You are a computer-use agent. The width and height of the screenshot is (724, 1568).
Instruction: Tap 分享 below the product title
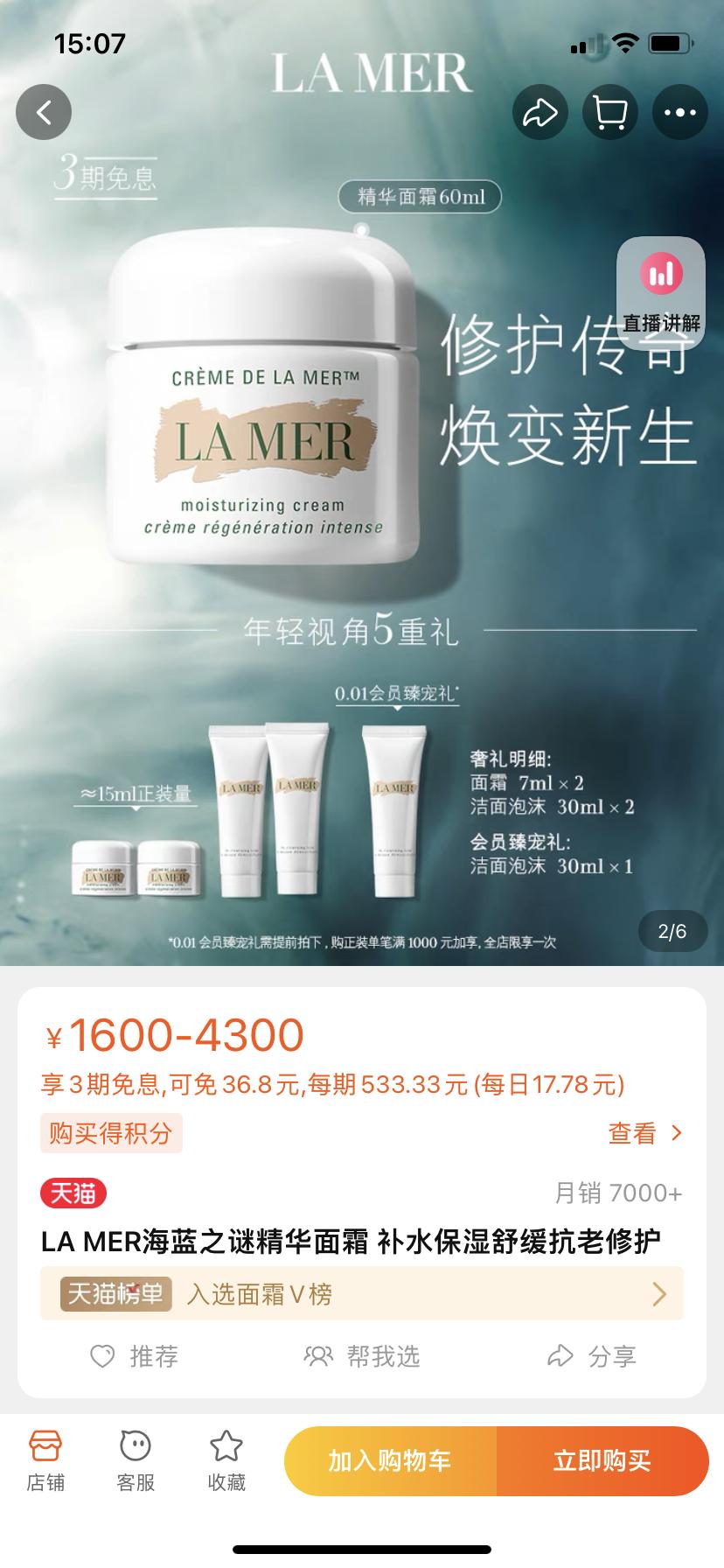[x=591, y=1356]
